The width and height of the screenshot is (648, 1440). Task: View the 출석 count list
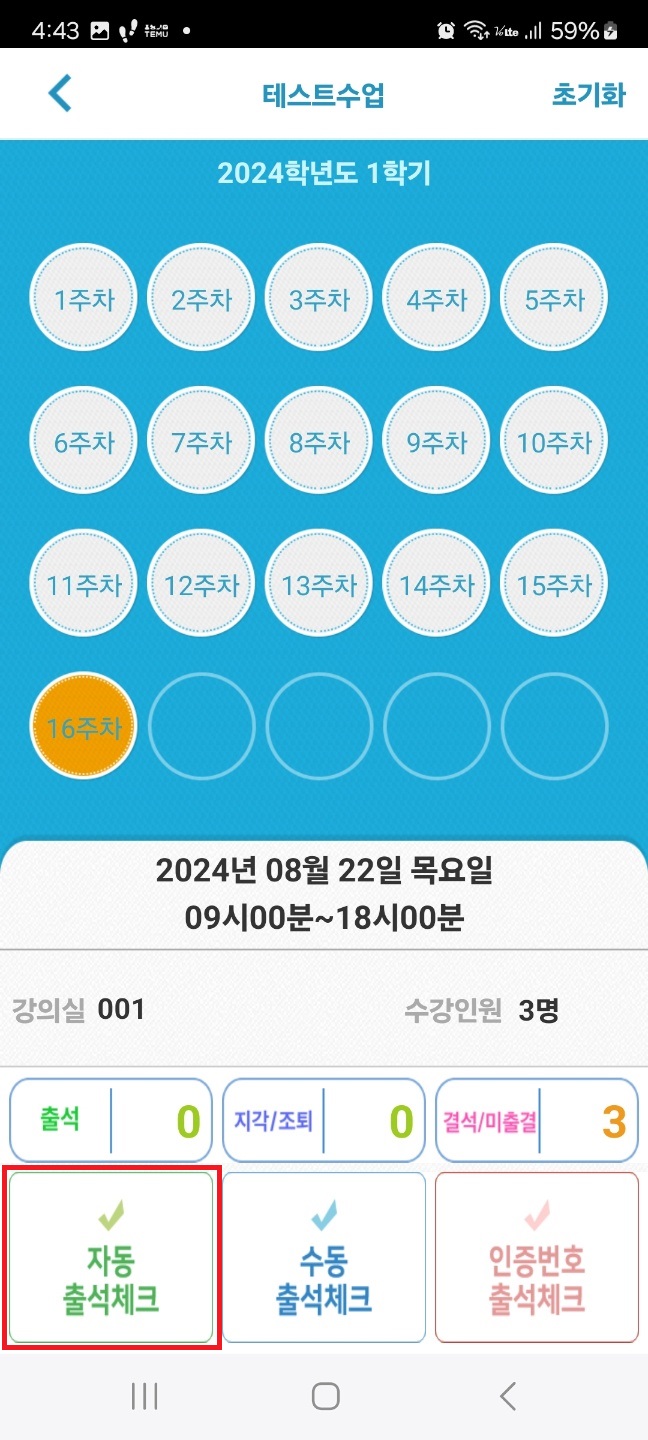click(x=111, y=1121)
